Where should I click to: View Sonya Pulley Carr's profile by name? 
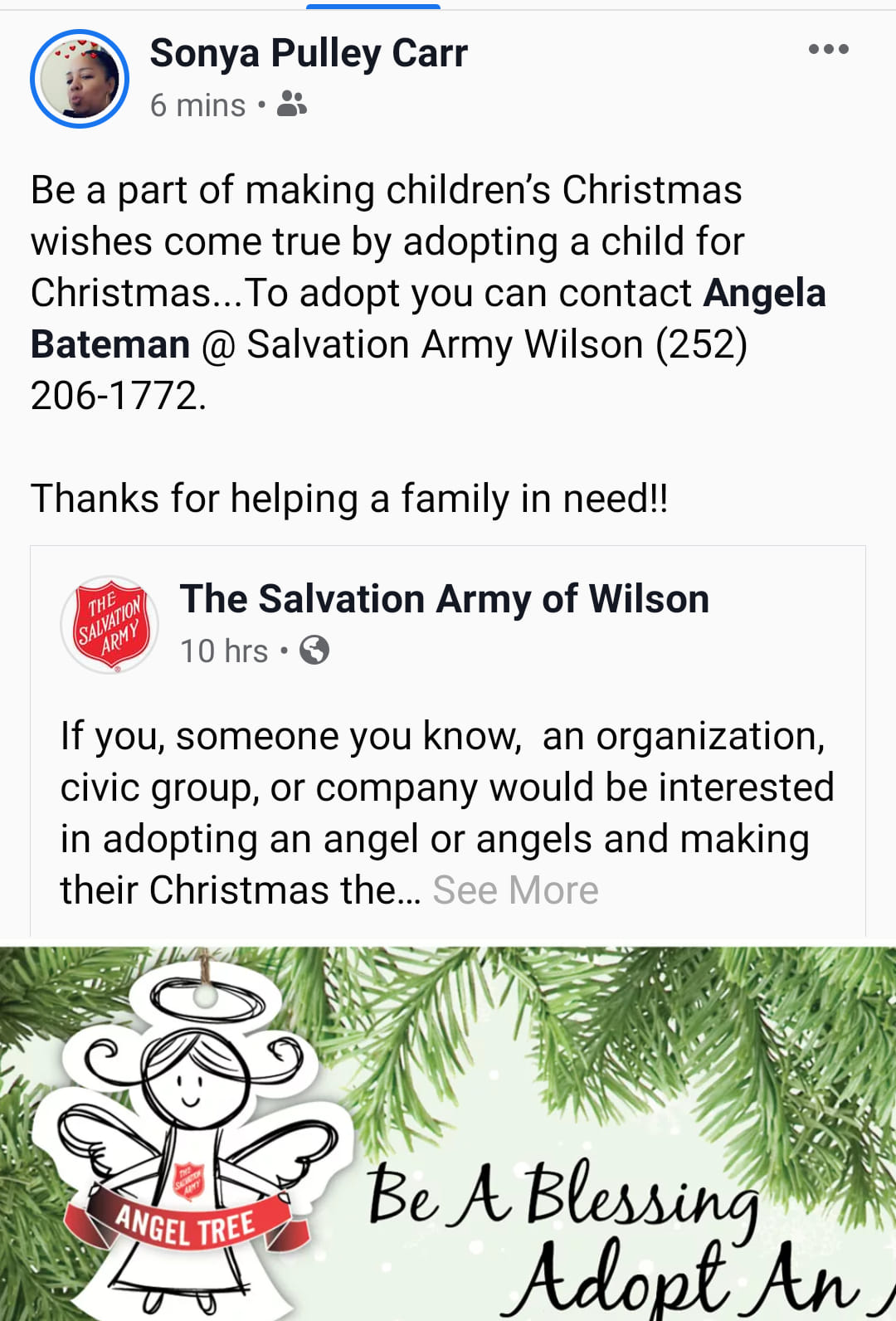[x=309, y=53]
